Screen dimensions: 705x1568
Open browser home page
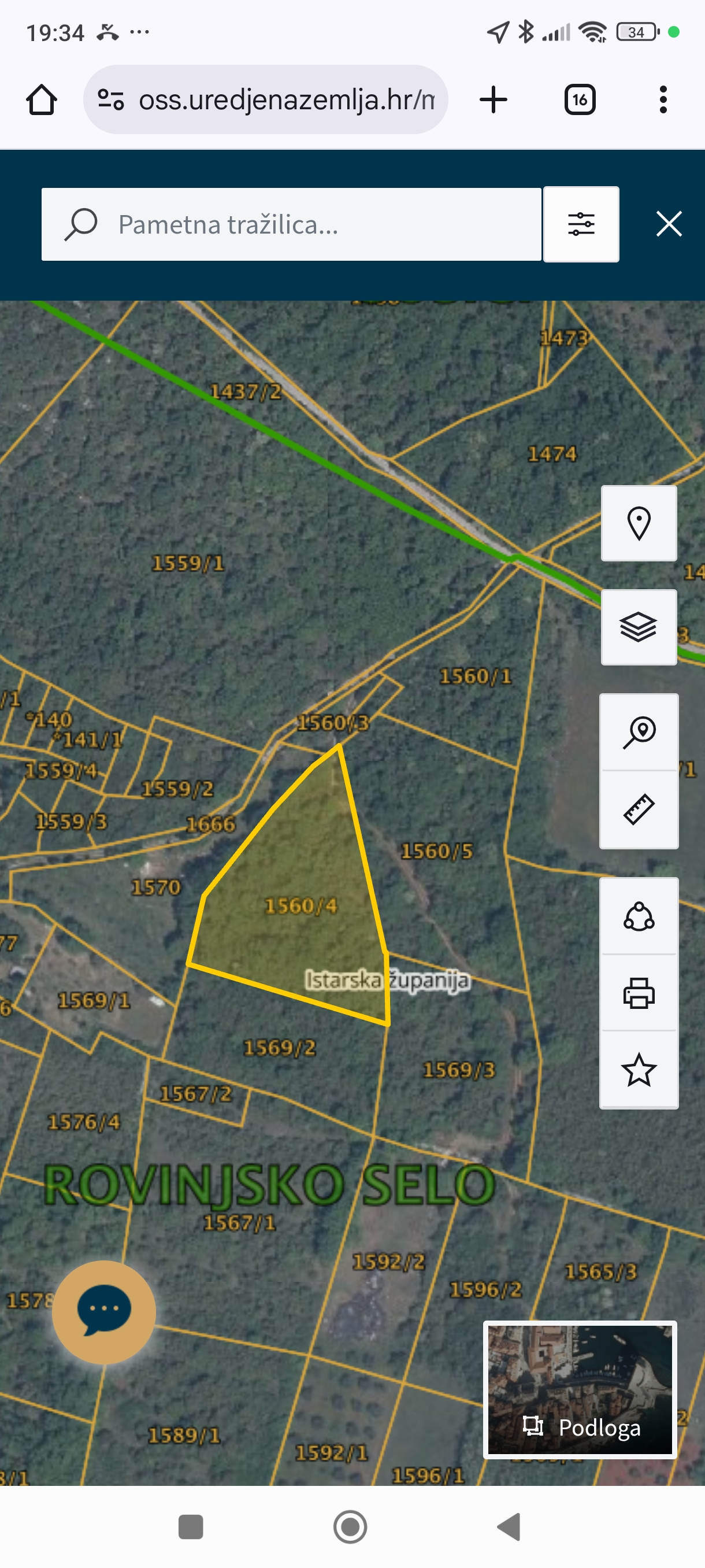[42, 100]
